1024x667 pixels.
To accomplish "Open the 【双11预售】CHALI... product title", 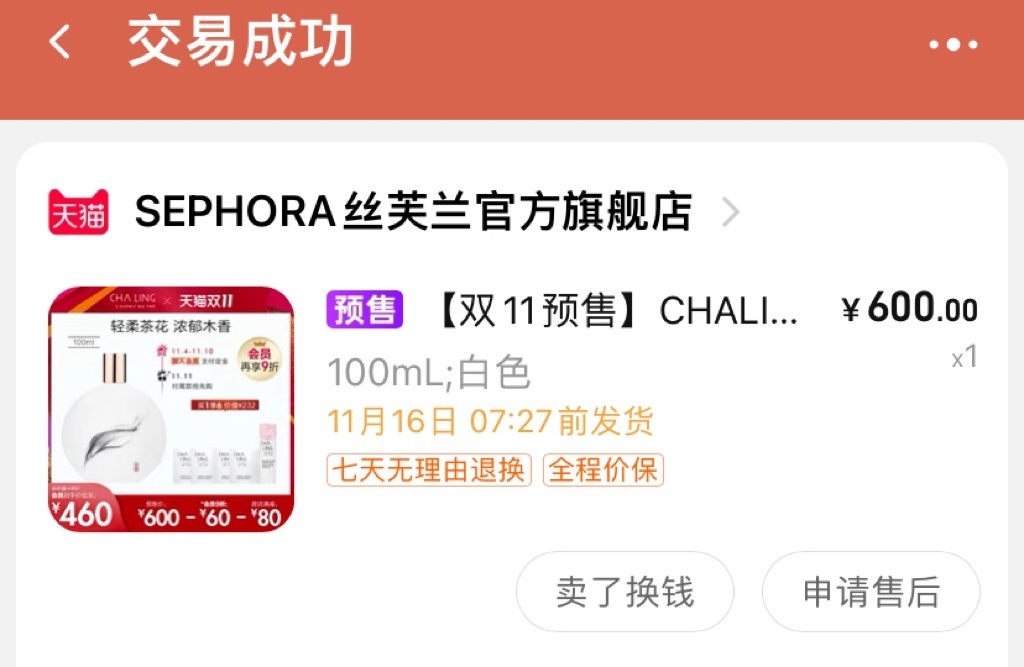I will coord(615,311).
